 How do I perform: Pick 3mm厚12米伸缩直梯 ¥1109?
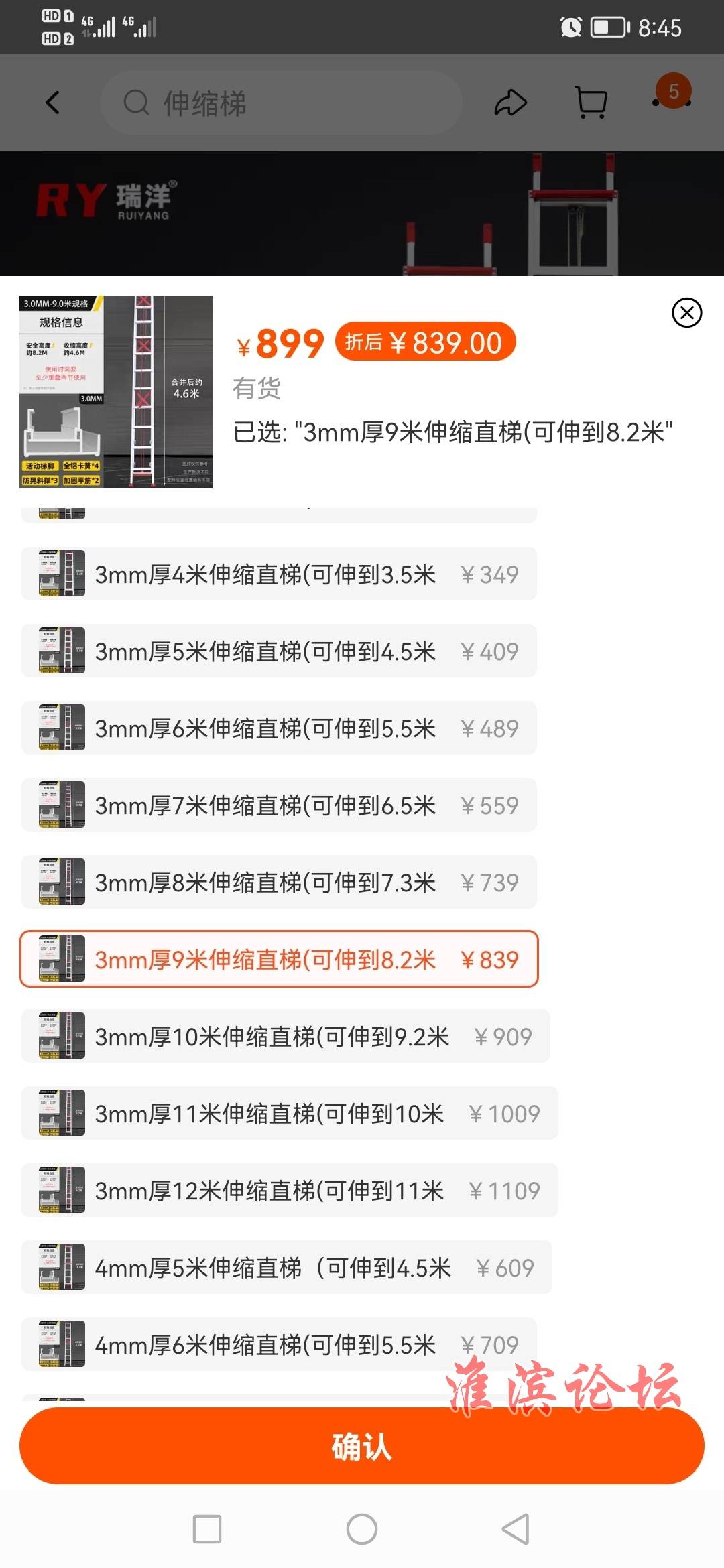[290, 1191]
